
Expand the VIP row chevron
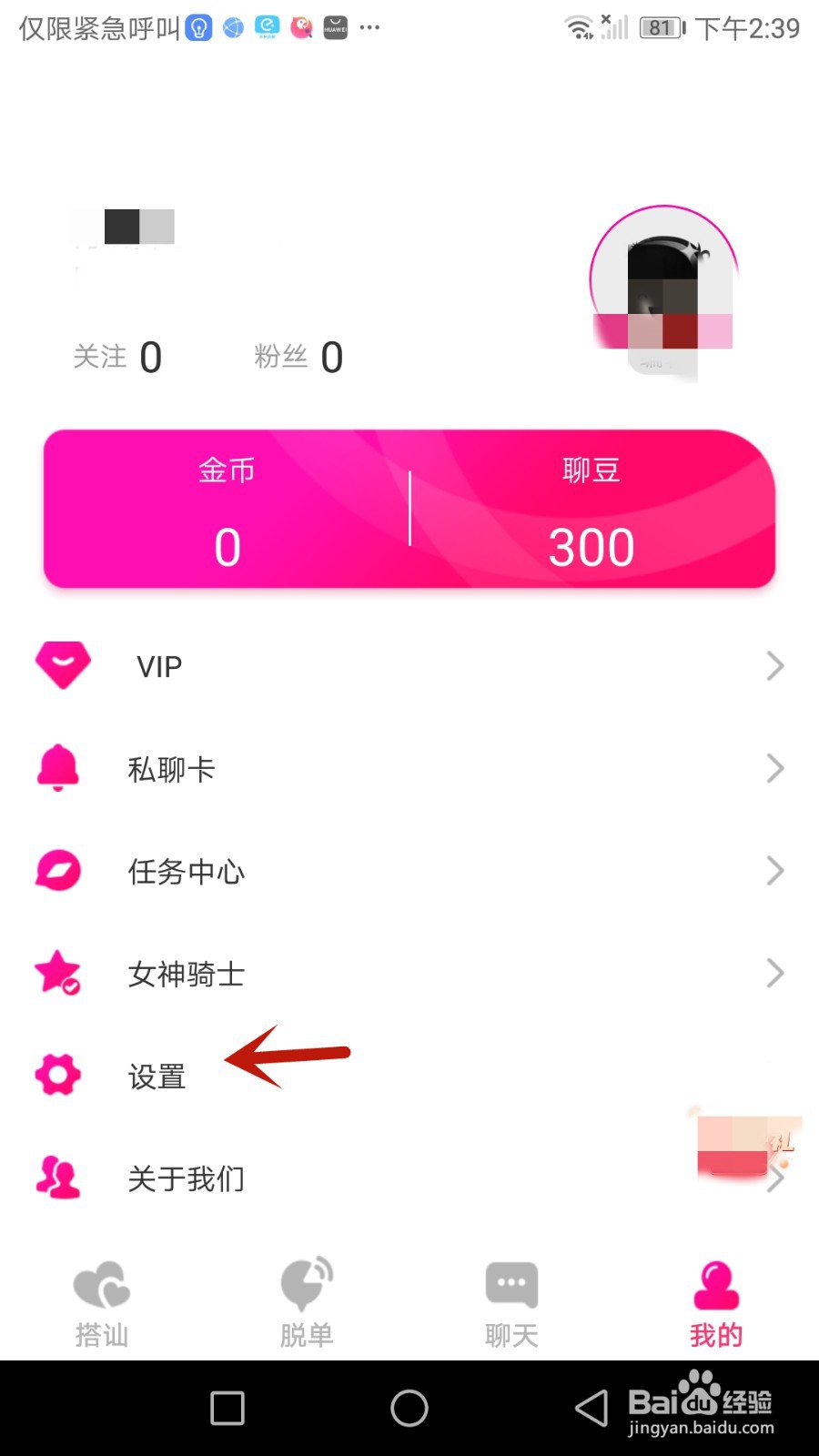click(774, 665)
